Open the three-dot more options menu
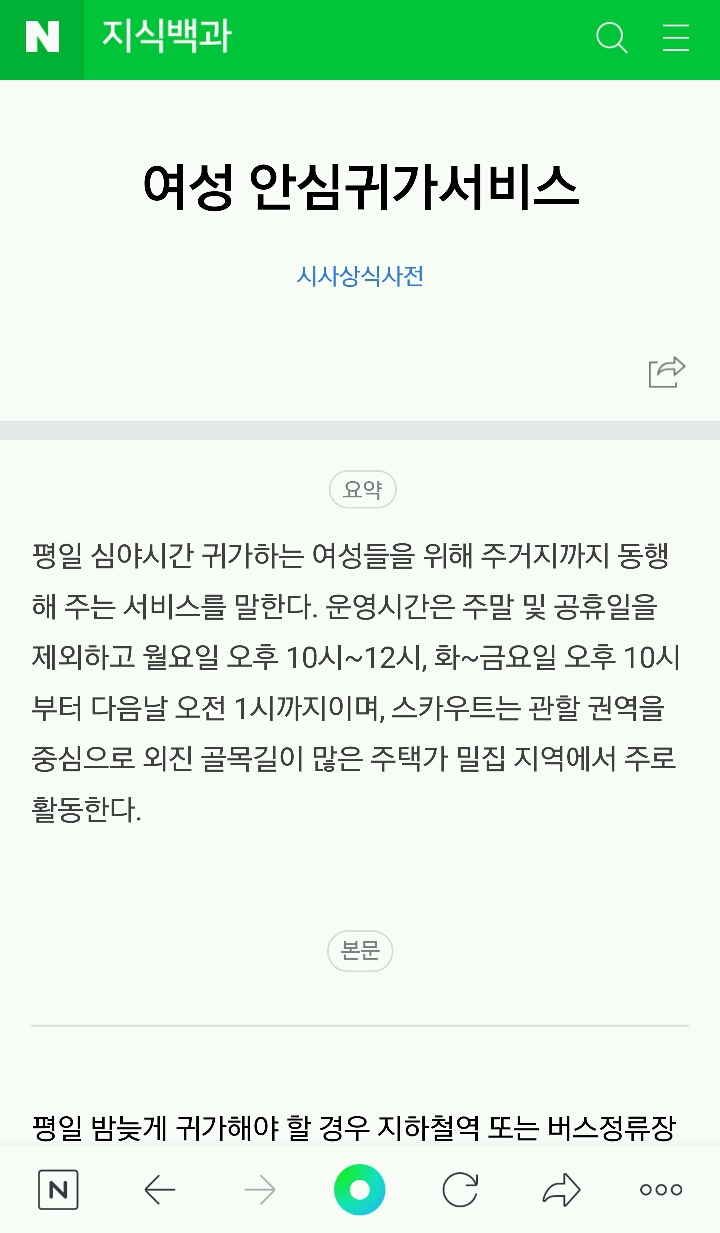This screenshot has width=720, height=1233. (661, 1189)
